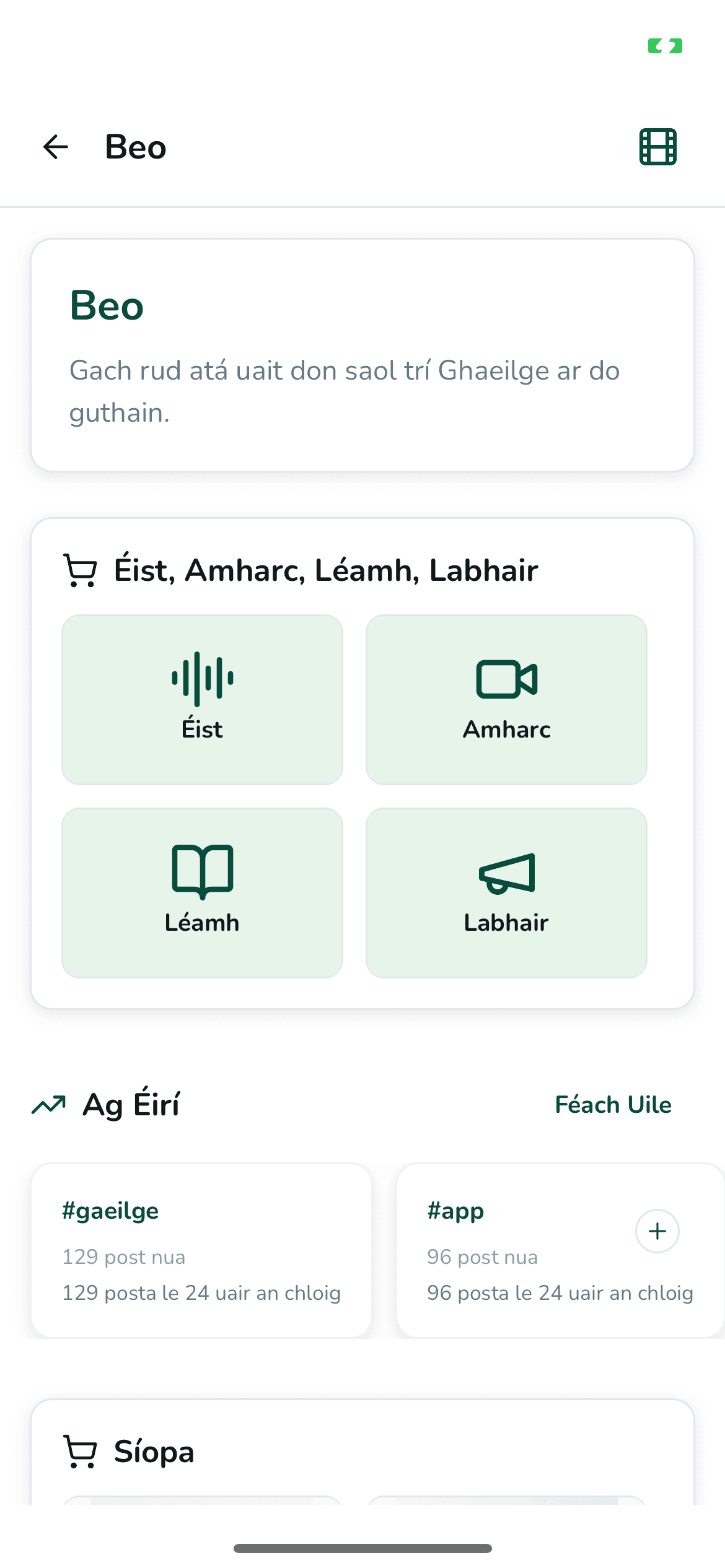Viewport: 725px width, 1568px height.
Task: Open the film reel icon in header
Action: 657,147
